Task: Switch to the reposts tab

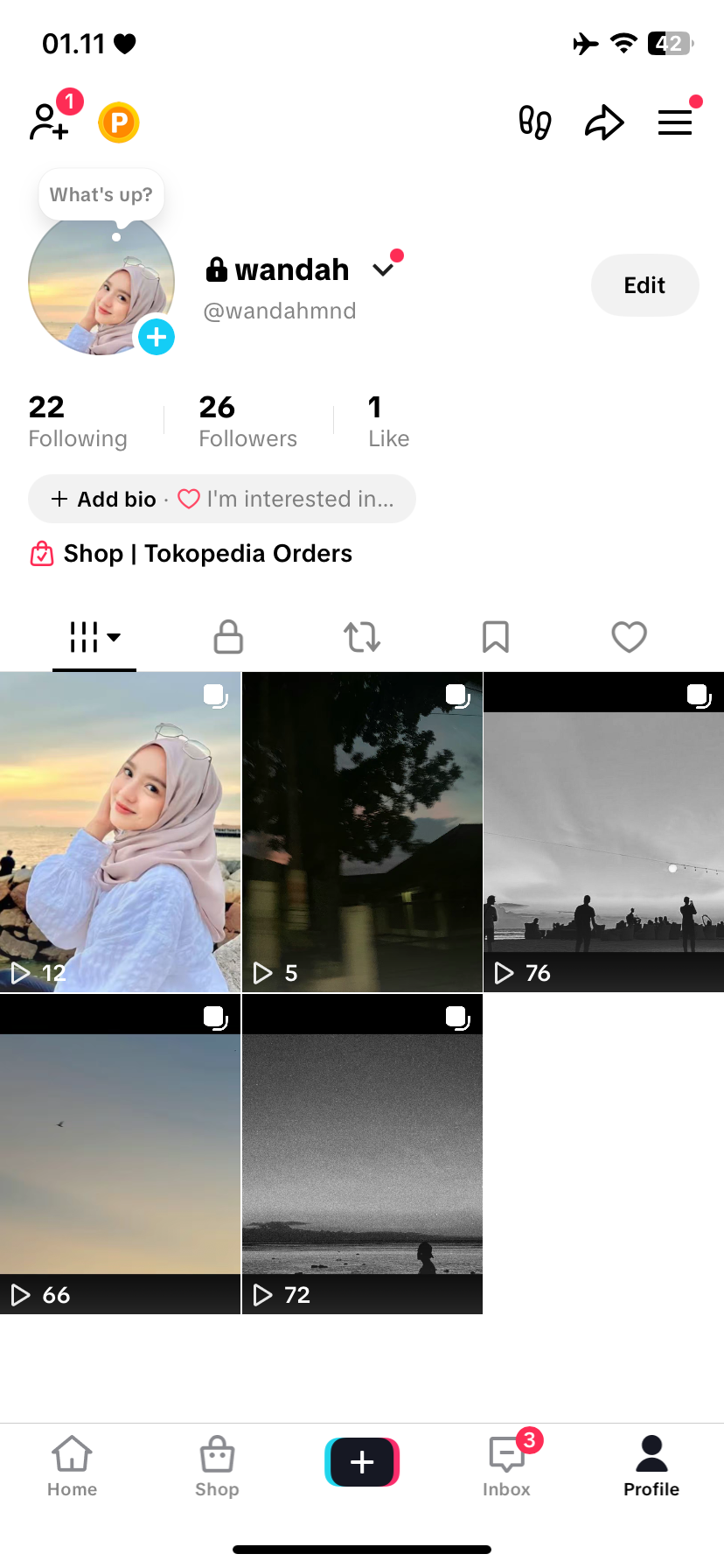Action: pos(362,637)
